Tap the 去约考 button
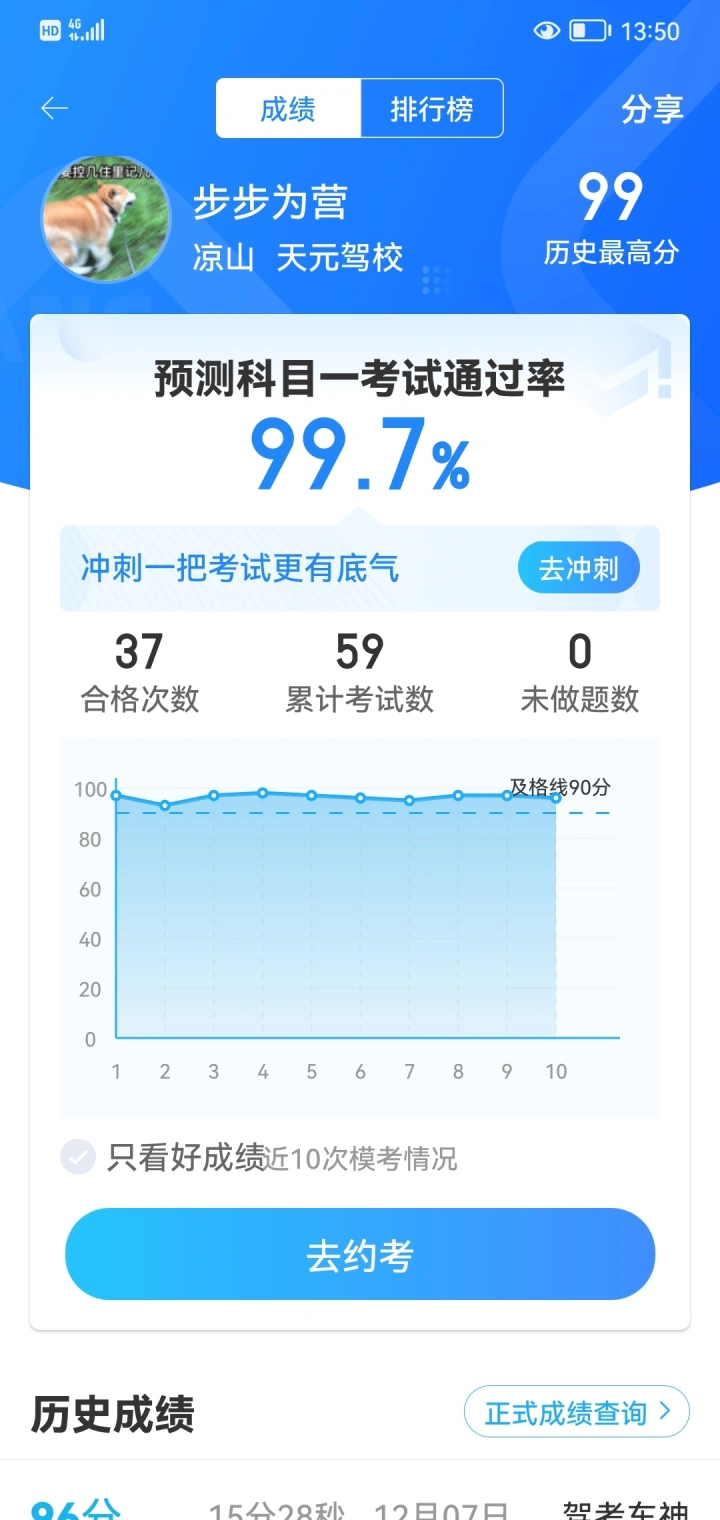 pyautogui.click(x=360, y=1254)
